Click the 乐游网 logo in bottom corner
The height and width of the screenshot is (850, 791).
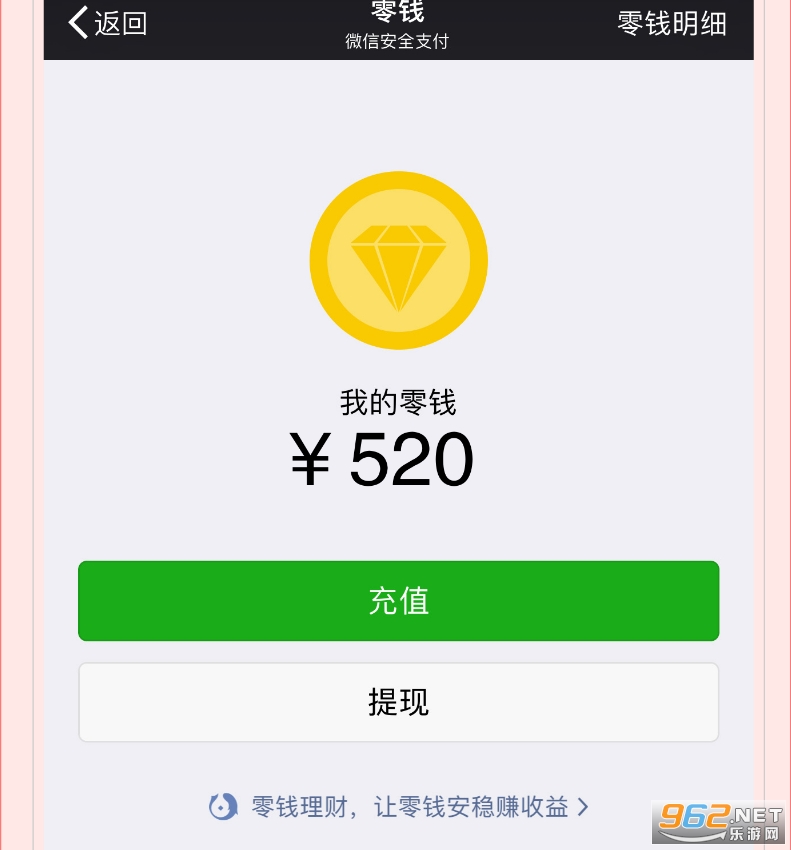[752, 830]
